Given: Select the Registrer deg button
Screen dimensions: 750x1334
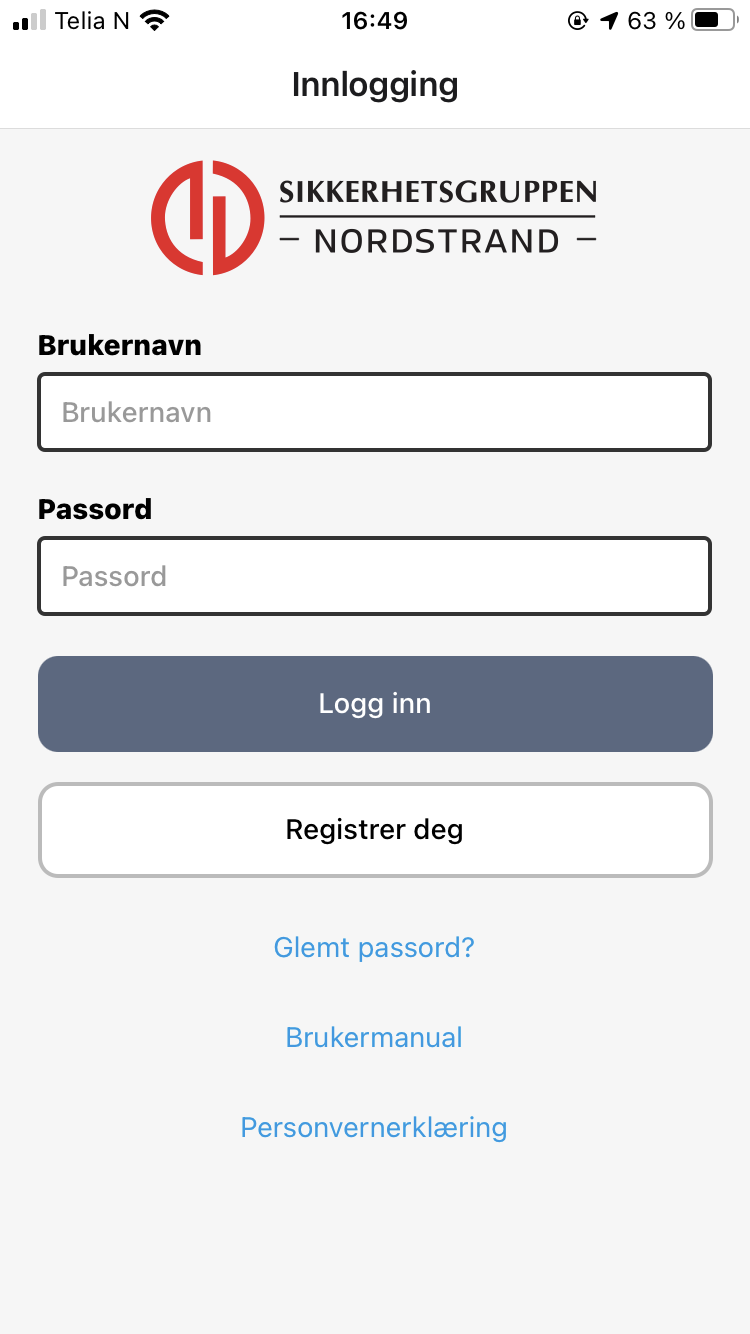Looking at the screenshot, I should [374, 829].
